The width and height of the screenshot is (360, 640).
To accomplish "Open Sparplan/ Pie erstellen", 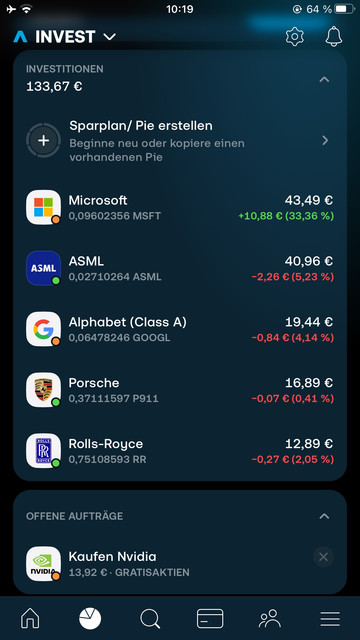I will (180, 141).
